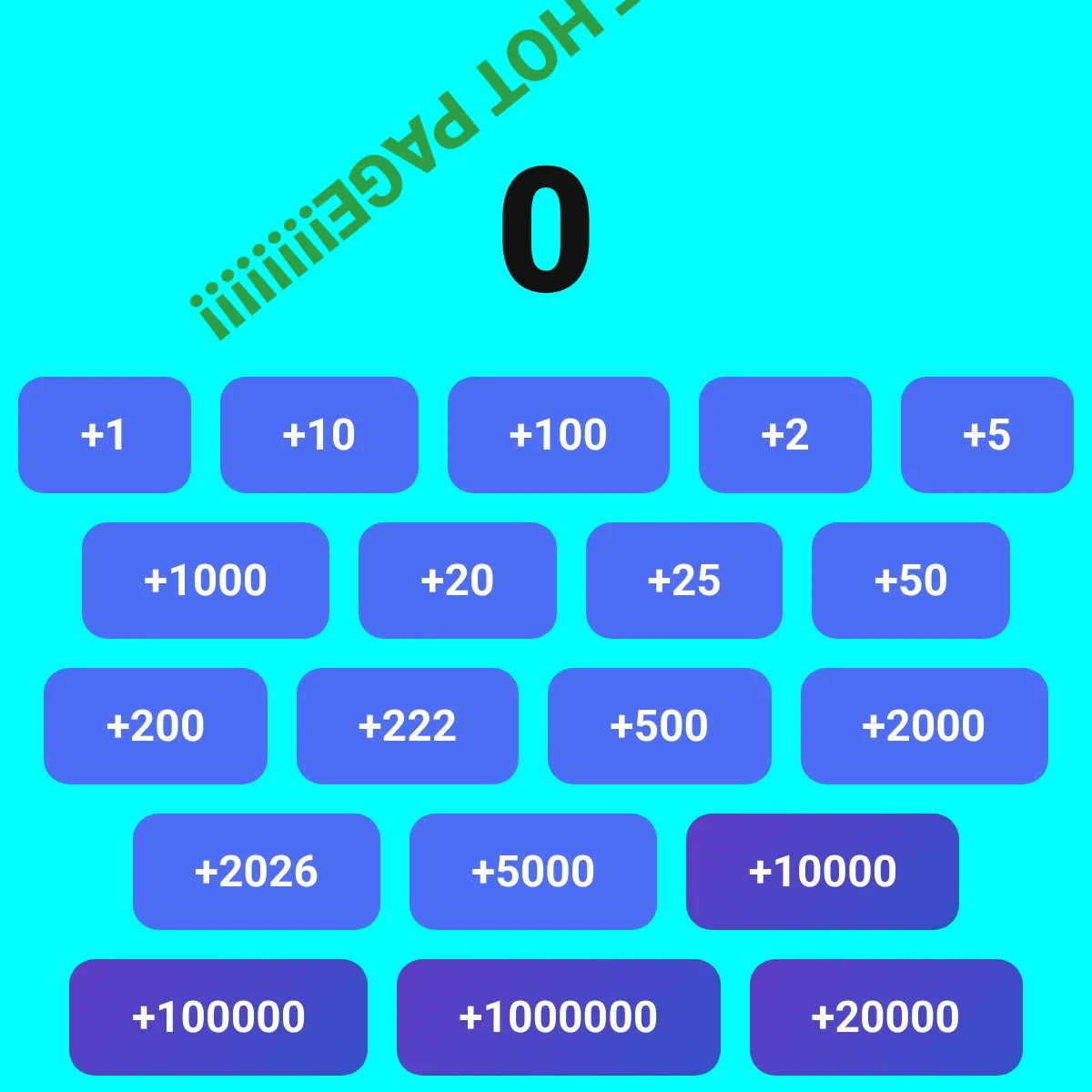Image resolution: width=1092 pixels, height=1092 pixels.
Task: Select the +5000 button
Action: tap(533, 872)
